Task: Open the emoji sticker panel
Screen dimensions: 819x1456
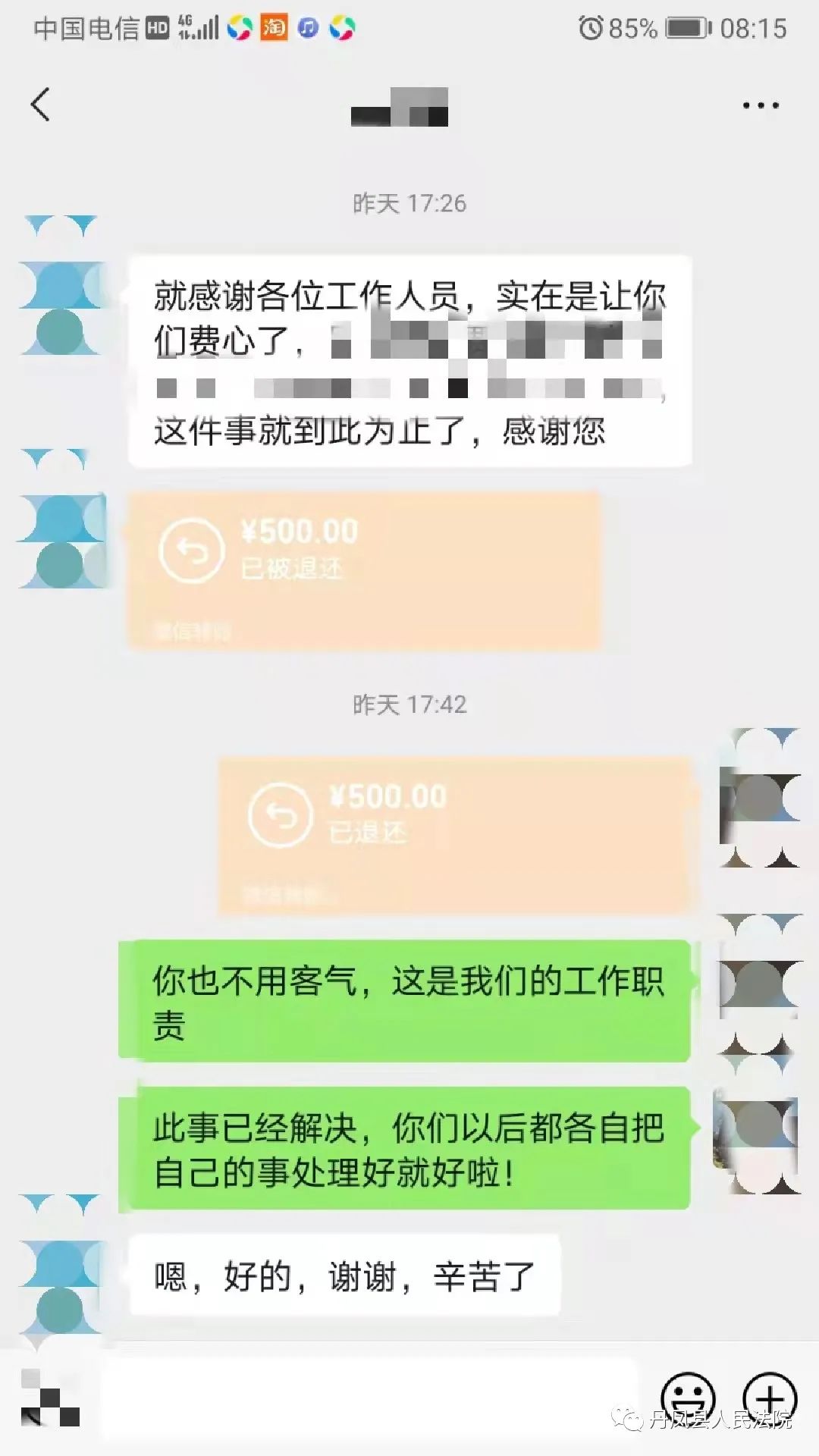Action: click(x=688, y=1397)
